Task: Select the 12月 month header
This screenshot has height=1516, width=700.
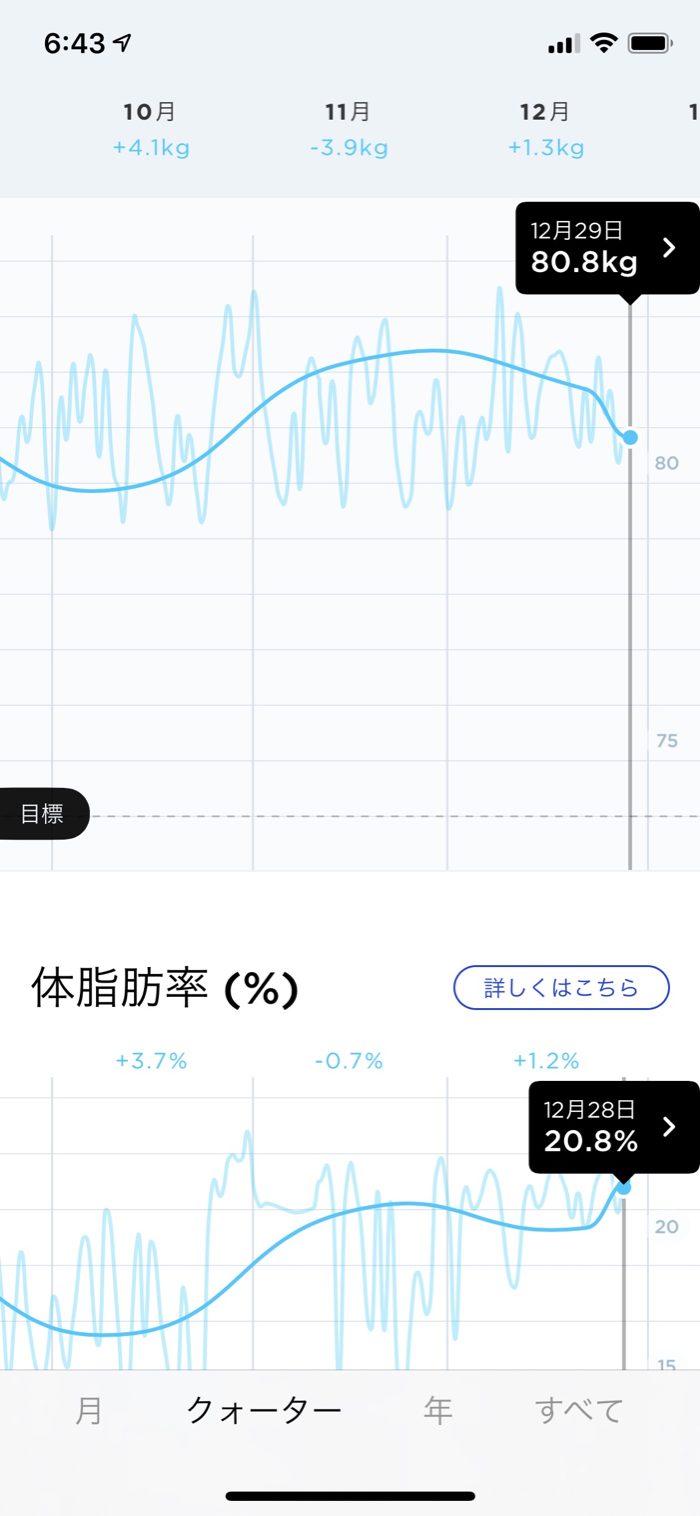Action: pyautogui.click(x=545, y=128)
